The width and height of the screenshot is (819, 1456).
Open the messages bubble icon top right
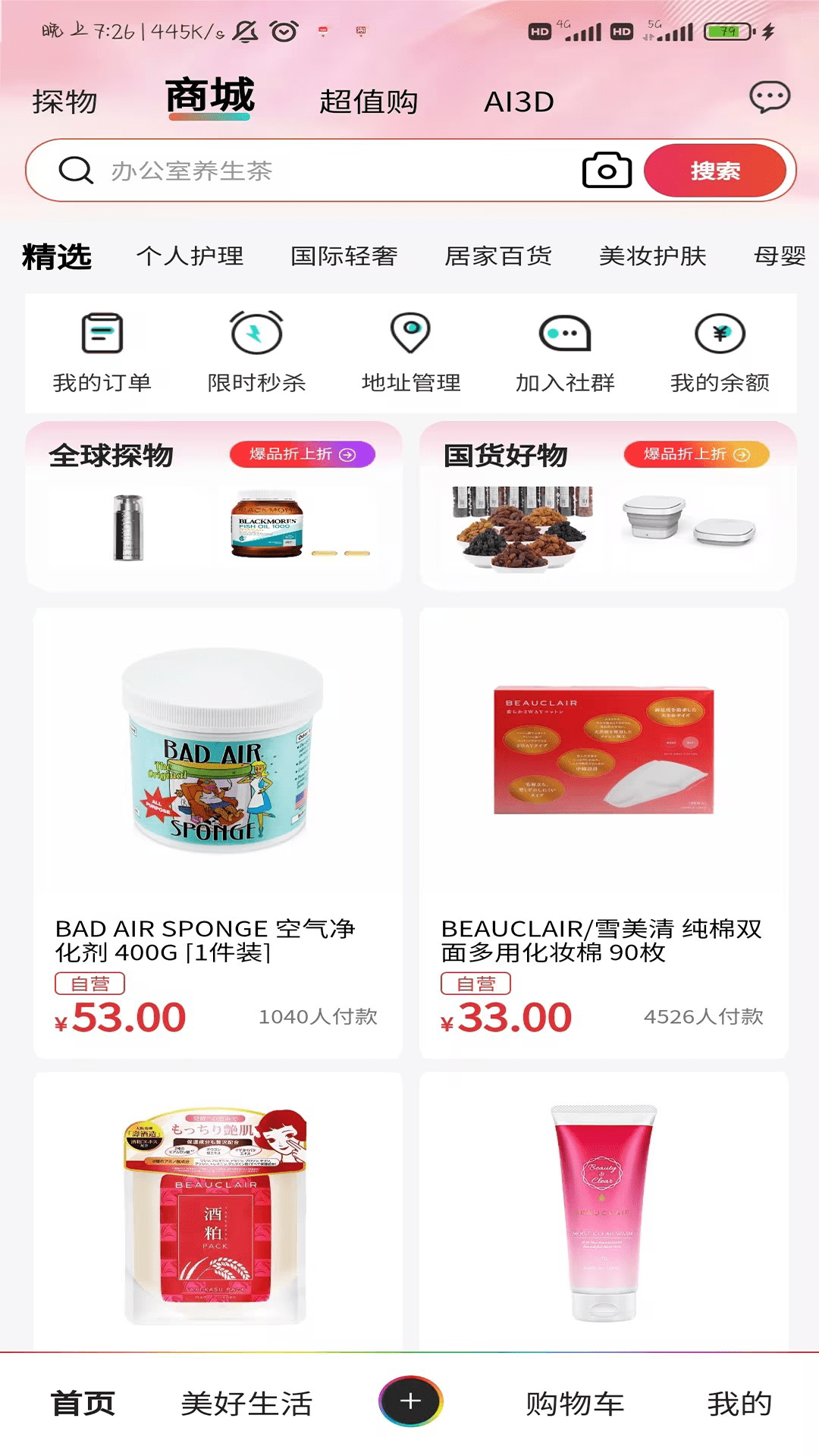[768, 96]
